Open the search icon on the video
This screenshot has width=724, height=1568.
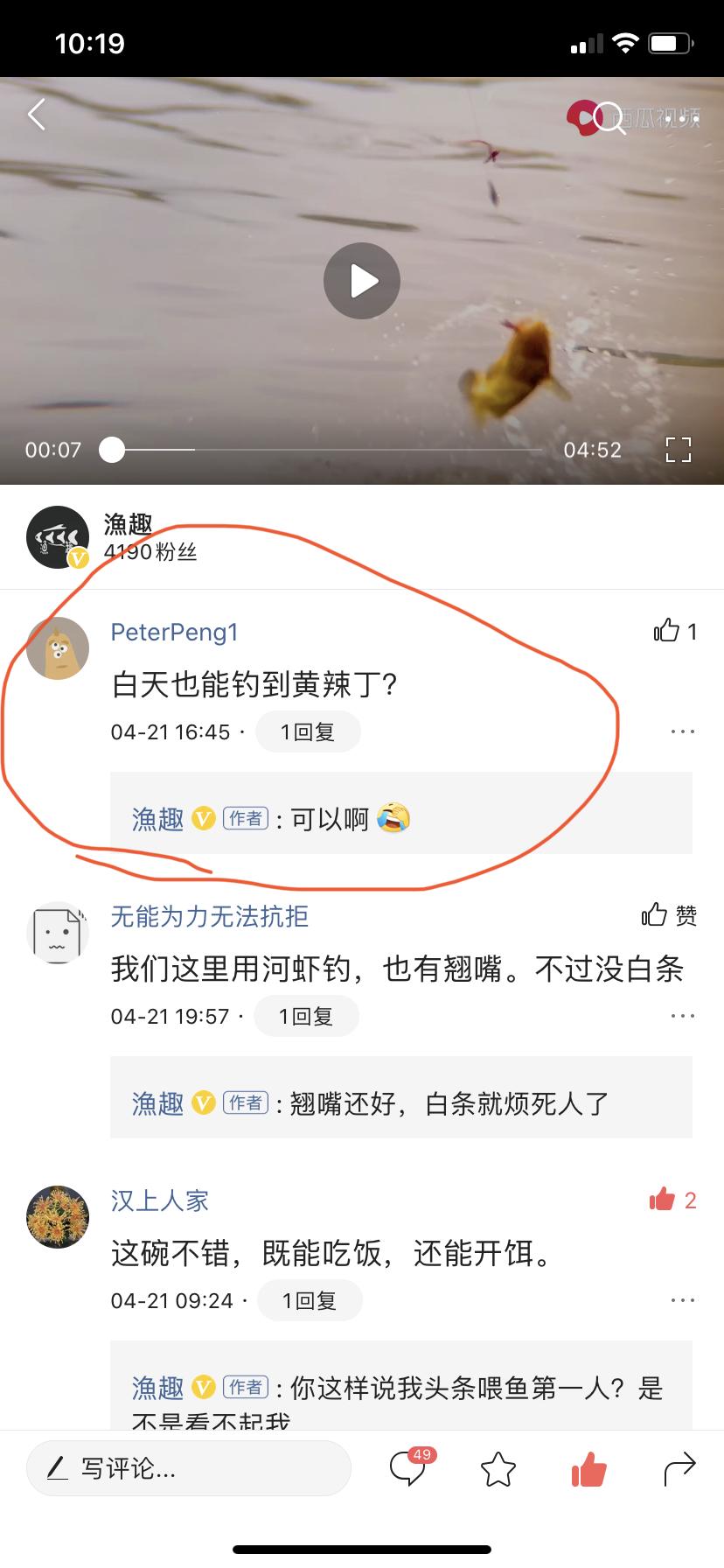[609, 118]
